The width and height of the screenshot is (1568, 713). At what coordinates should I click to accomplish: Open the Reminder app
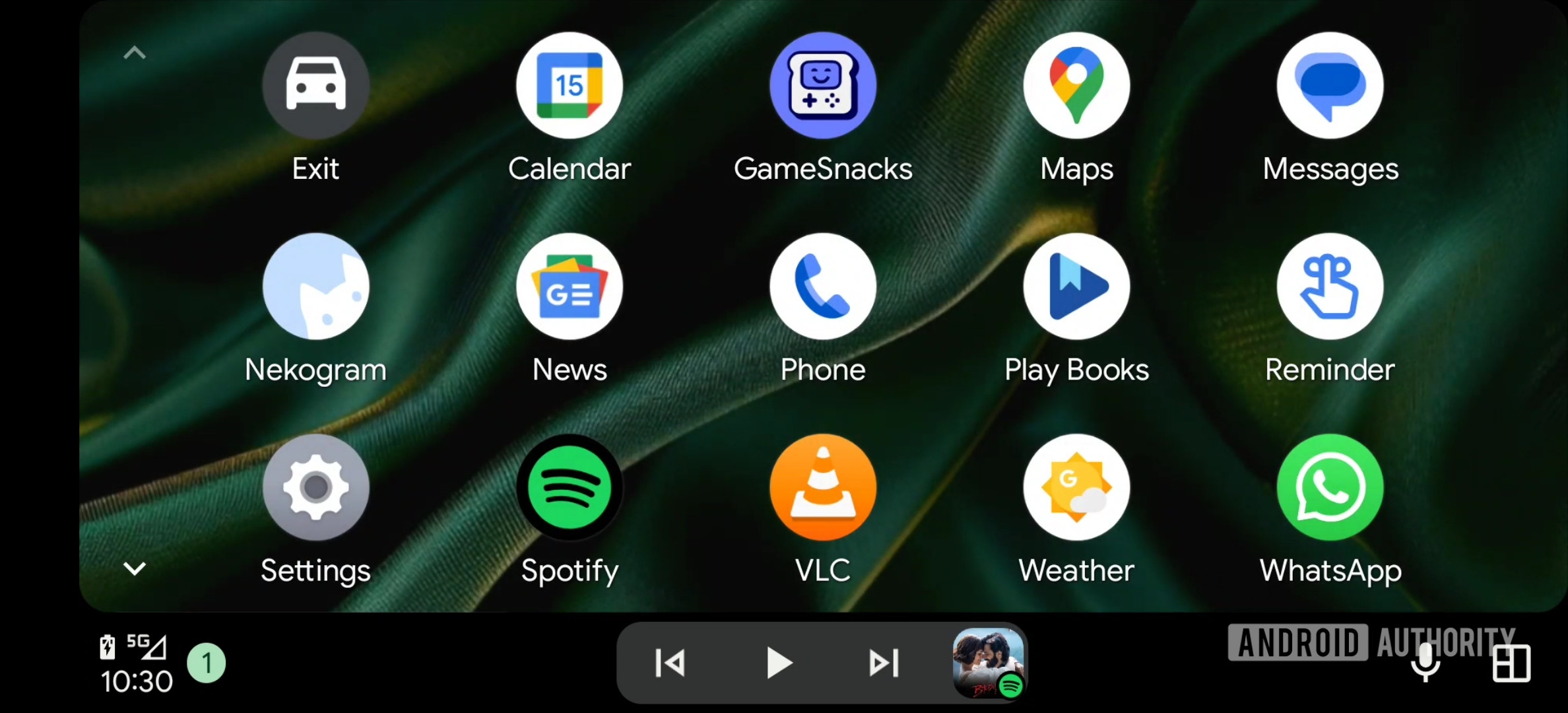[1330, 287]
